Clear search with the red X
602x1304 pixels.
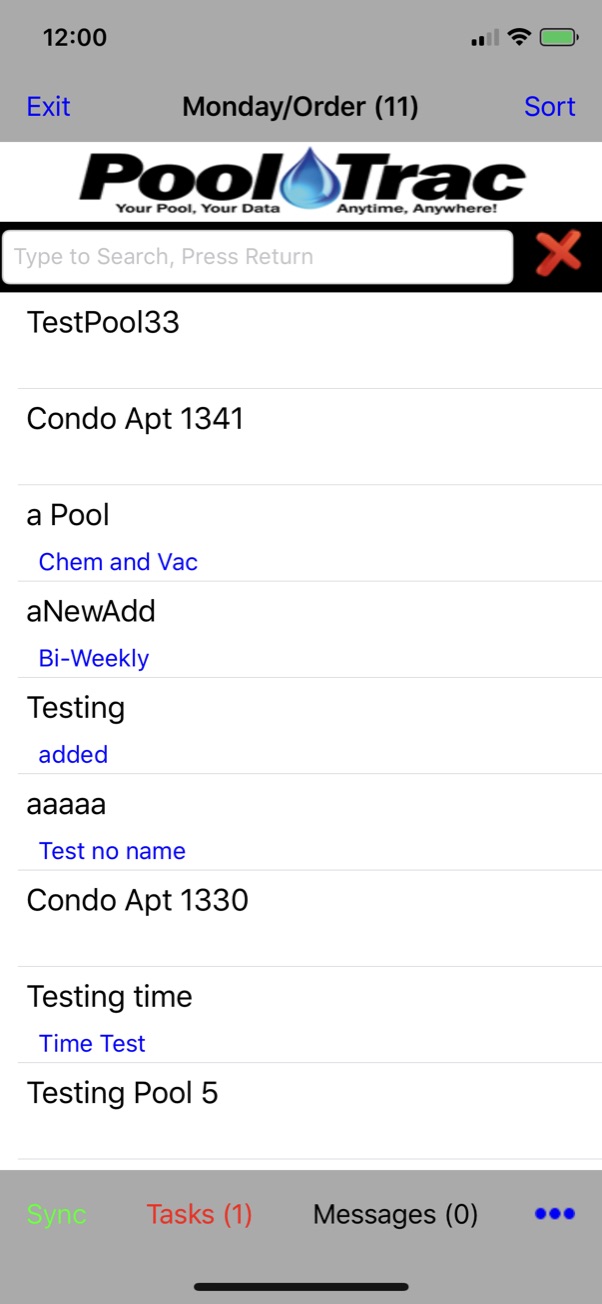coord(558,253)
